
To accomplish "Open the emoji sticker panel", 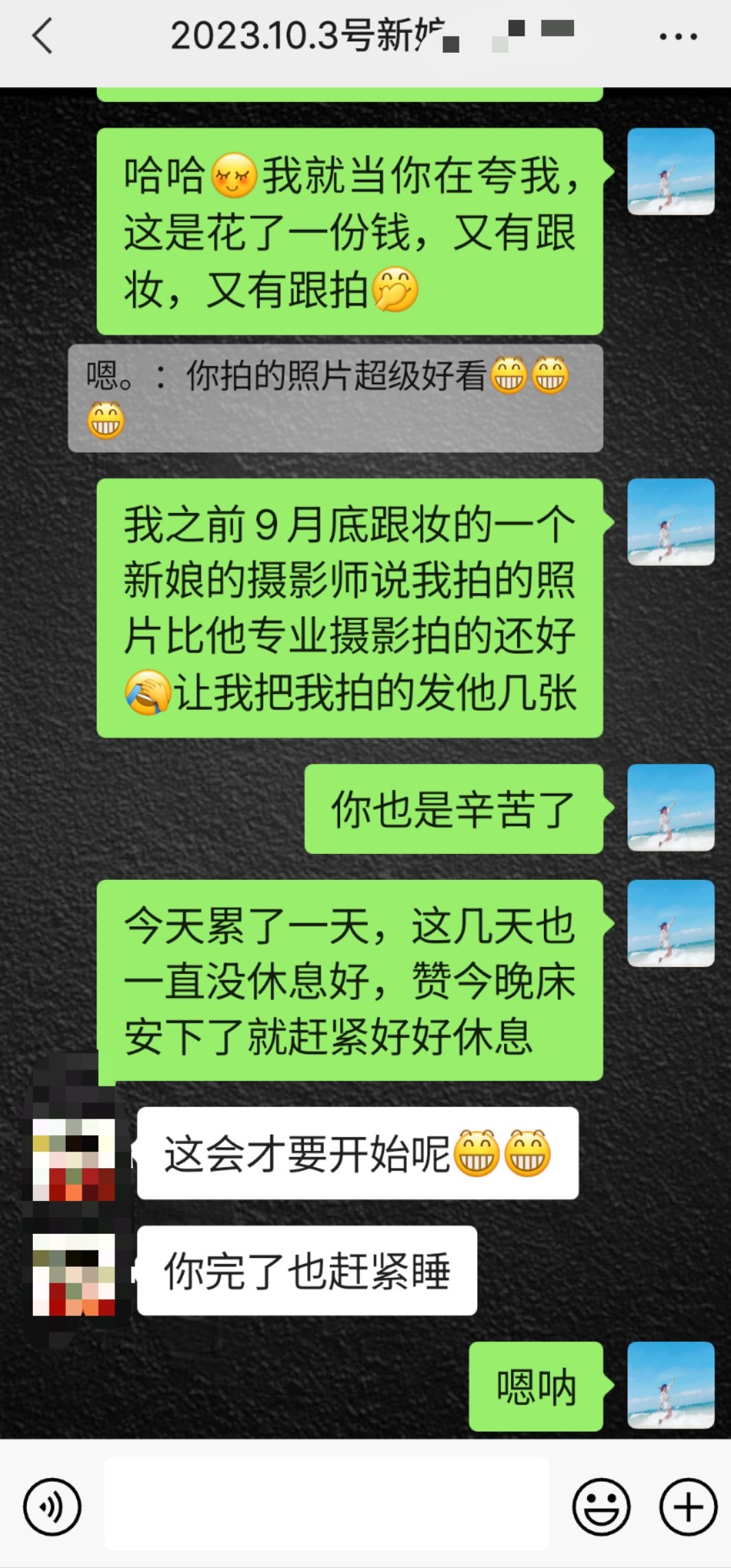I will [x=601, y=1508].
